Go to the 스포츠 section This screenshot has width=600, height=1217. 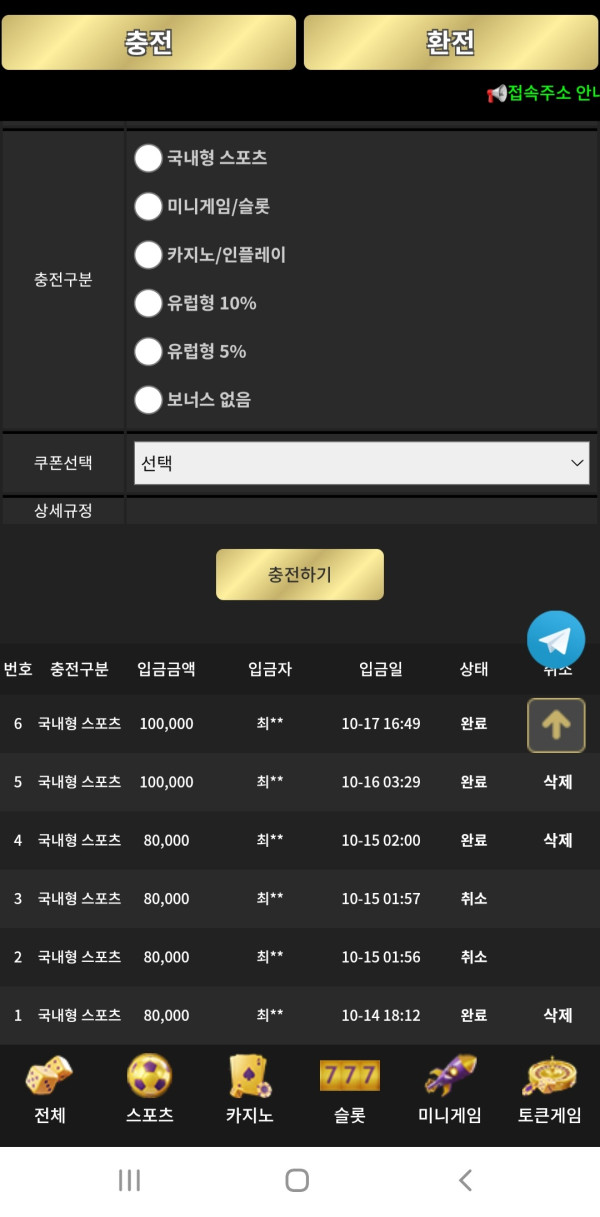149,1090
